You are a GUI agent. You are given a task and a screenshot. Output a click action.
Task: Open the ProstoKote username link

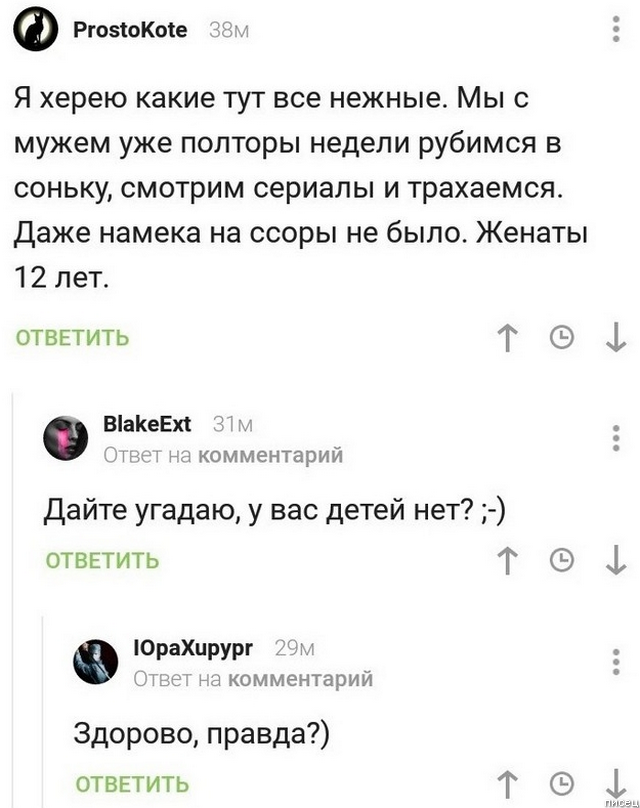(130, 30)
